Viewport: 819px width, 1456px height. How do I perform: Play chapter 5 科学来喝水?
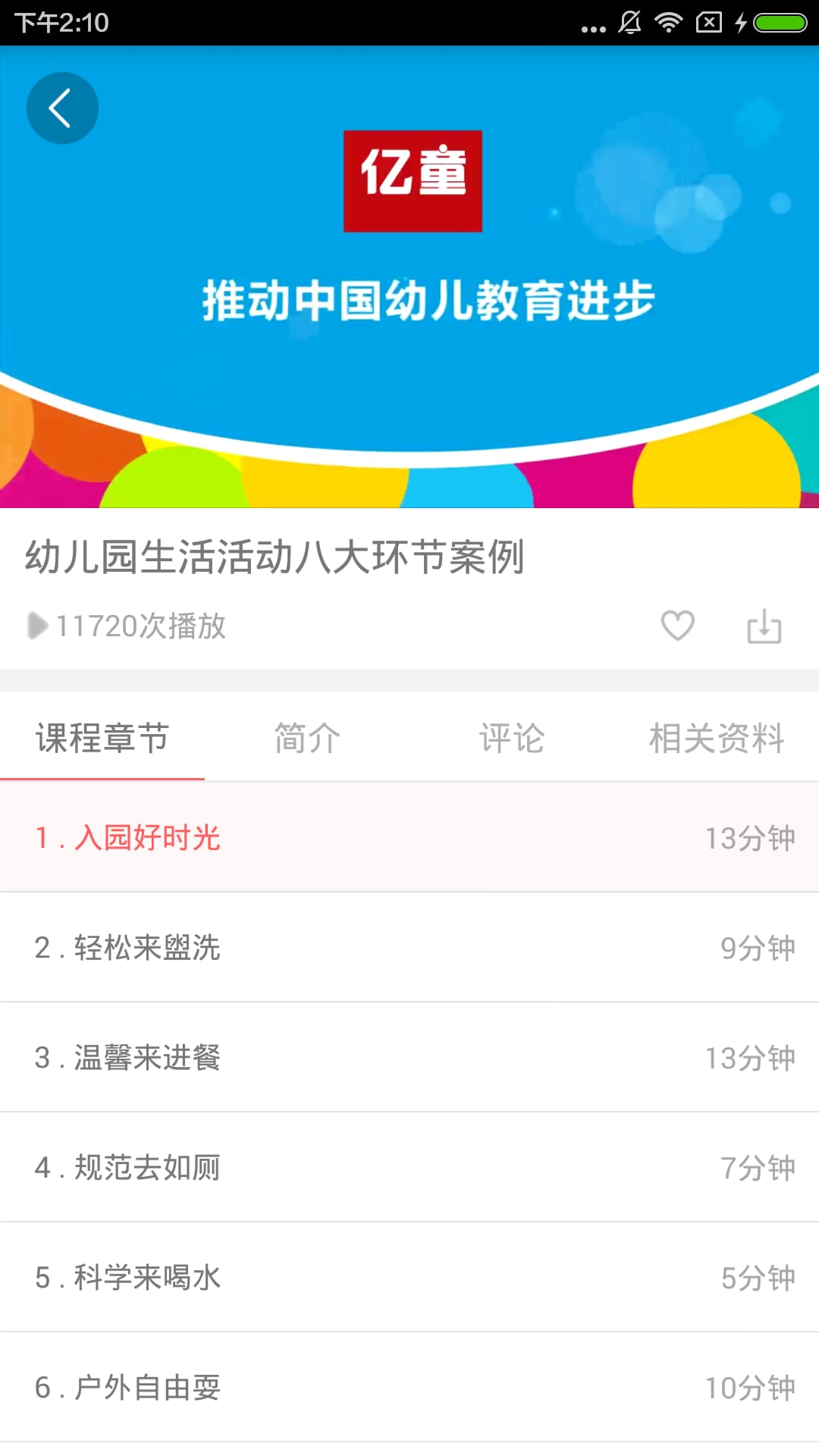pyautogui.click(x=409, y=1277)
